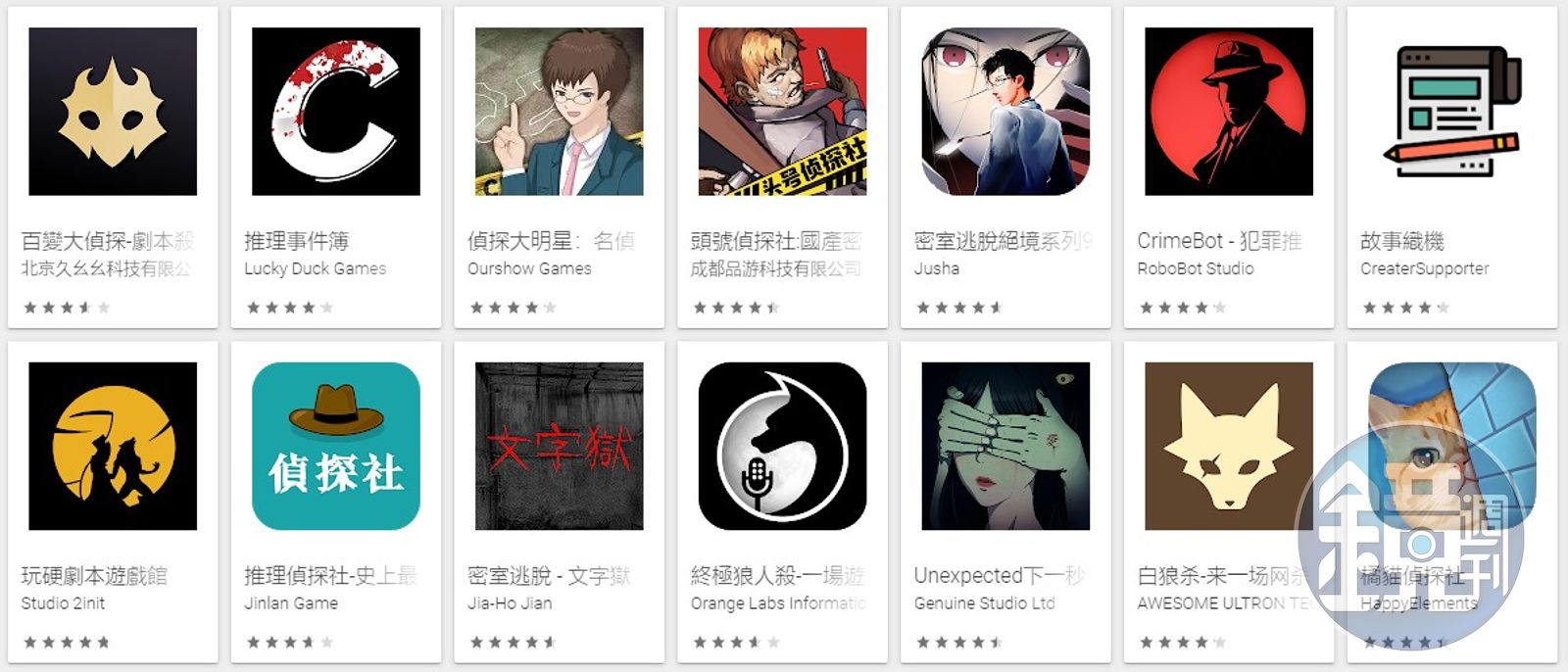The image size is (1568, 672).
Task: Open the 密室逃脫絕境系列 app by Jusha
Action: pos(1005,112)
